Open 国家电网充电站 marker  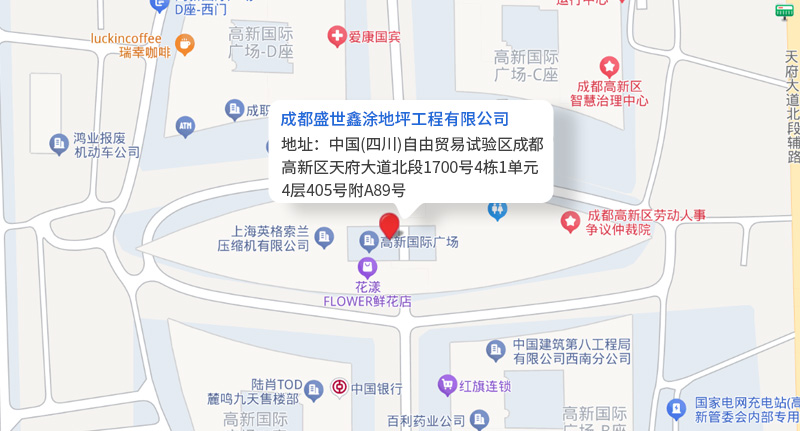click(678, 408)
